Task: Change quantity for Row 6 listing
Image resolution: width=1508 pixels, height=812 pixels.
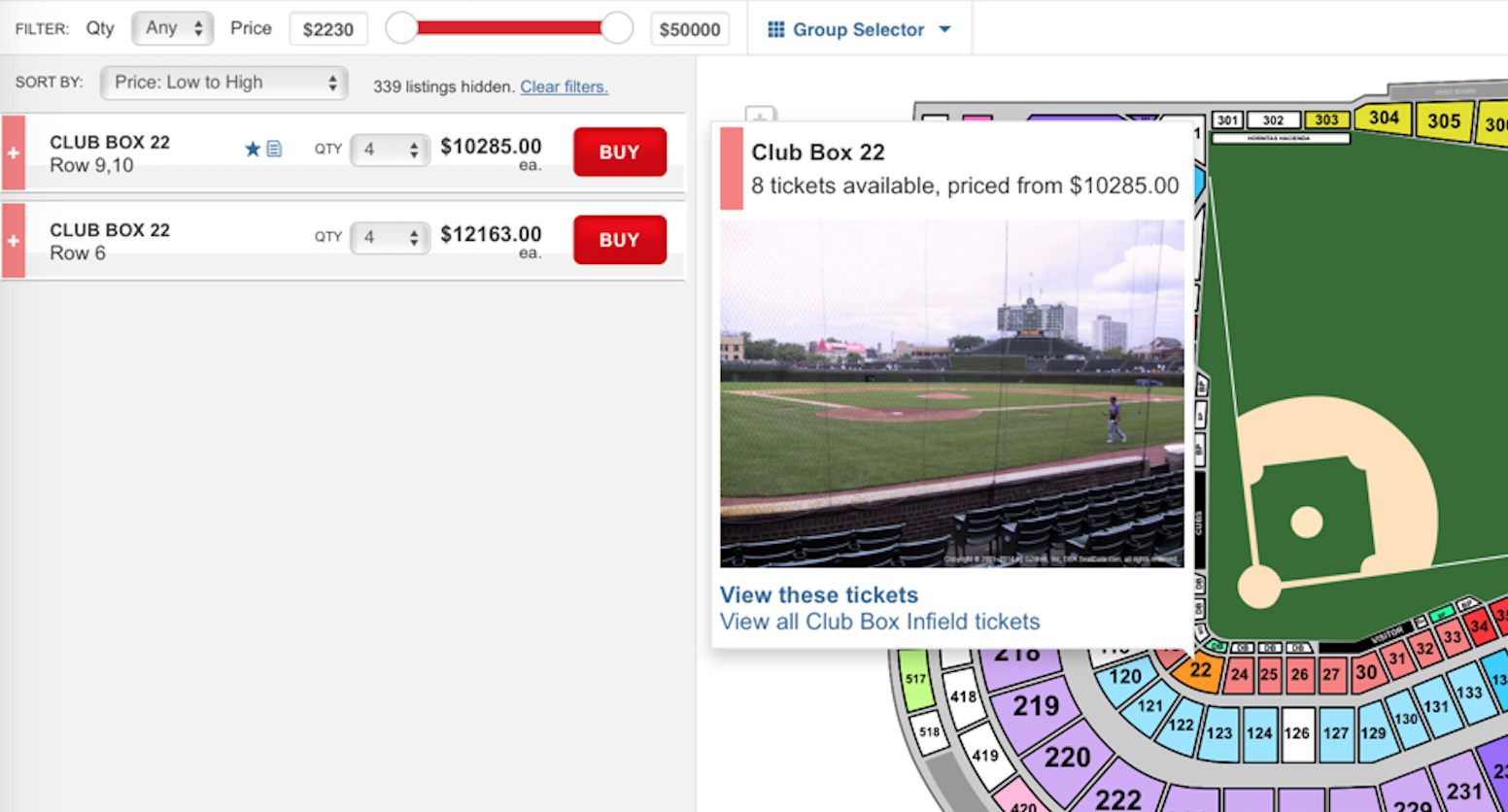Action: click(390, 237)
